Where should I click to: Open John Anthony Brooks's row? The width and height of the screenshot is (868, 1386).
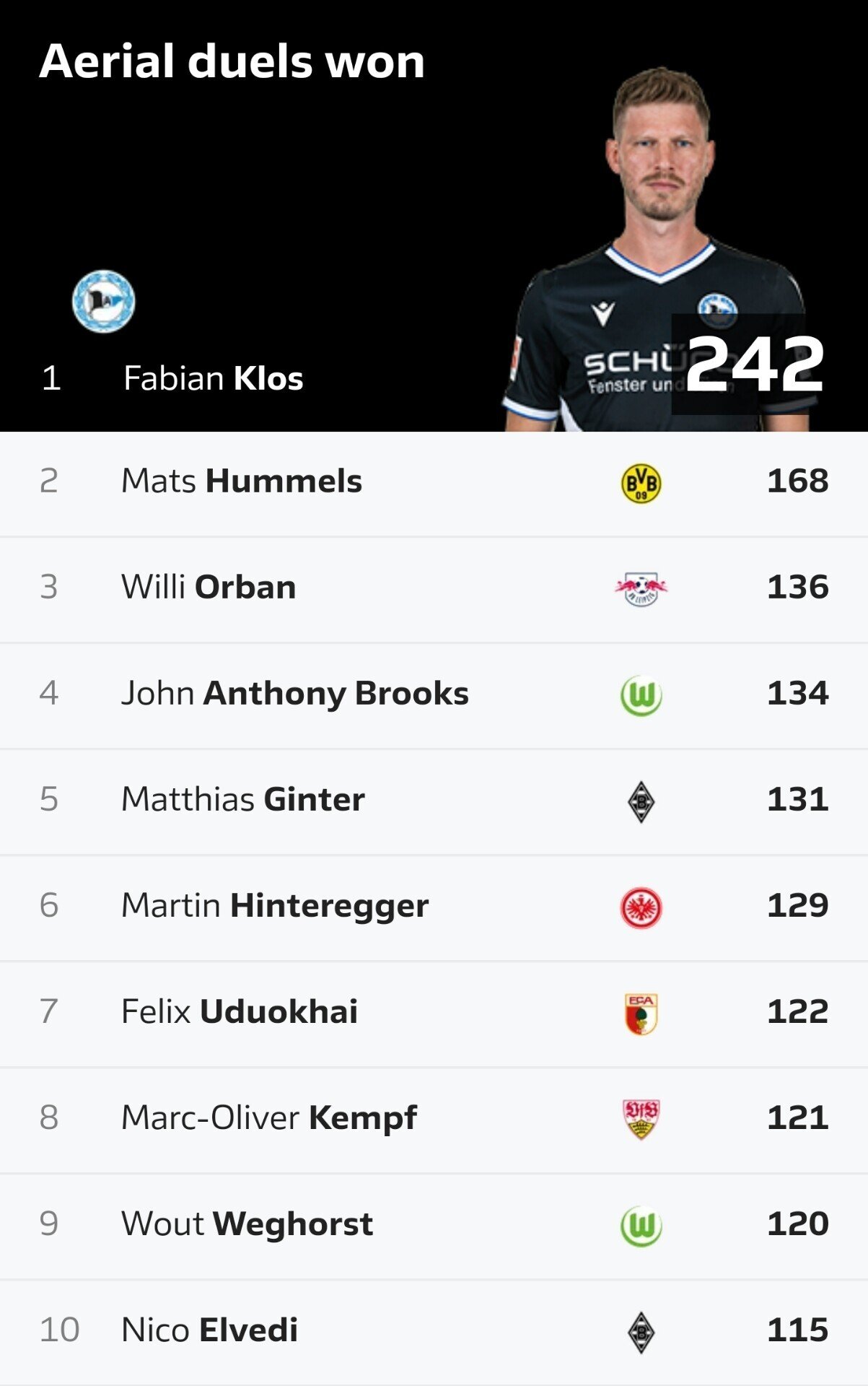point(295,694)
